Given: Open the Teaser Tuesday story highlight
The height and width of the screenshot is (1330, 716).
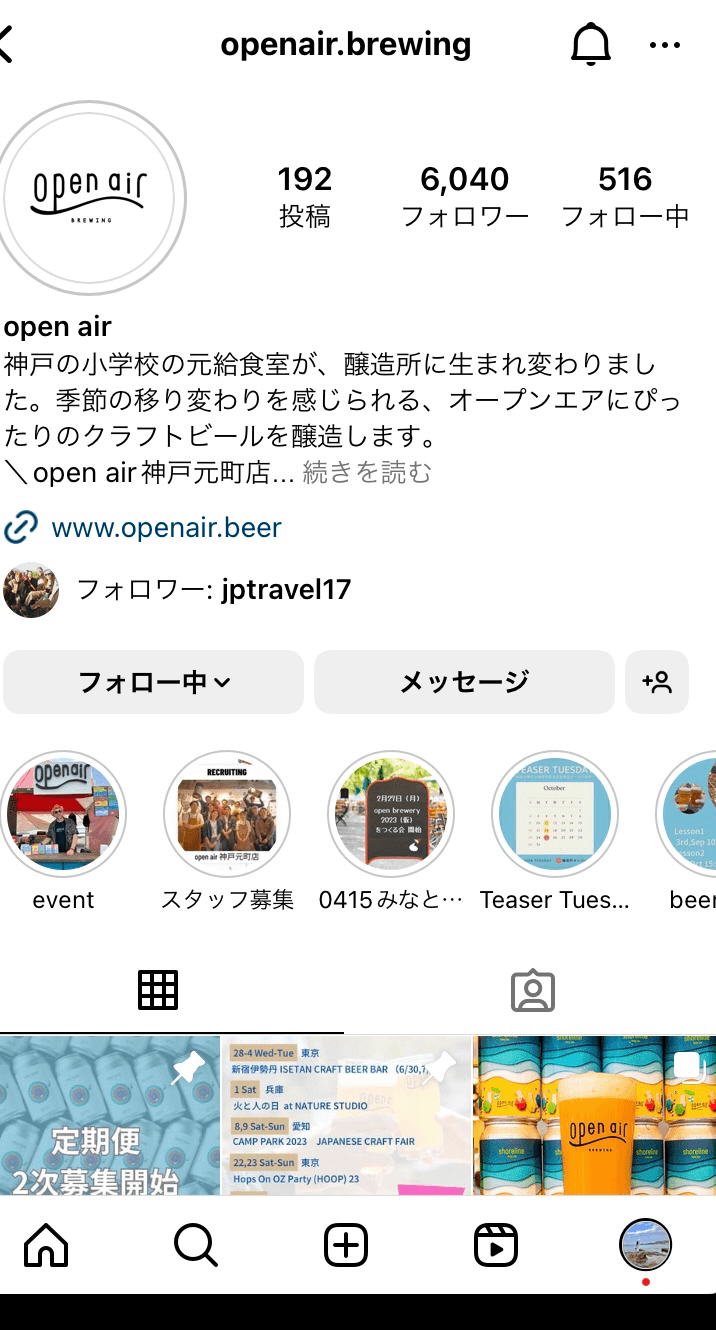Looking at the screenshot, I should [555, 814].
